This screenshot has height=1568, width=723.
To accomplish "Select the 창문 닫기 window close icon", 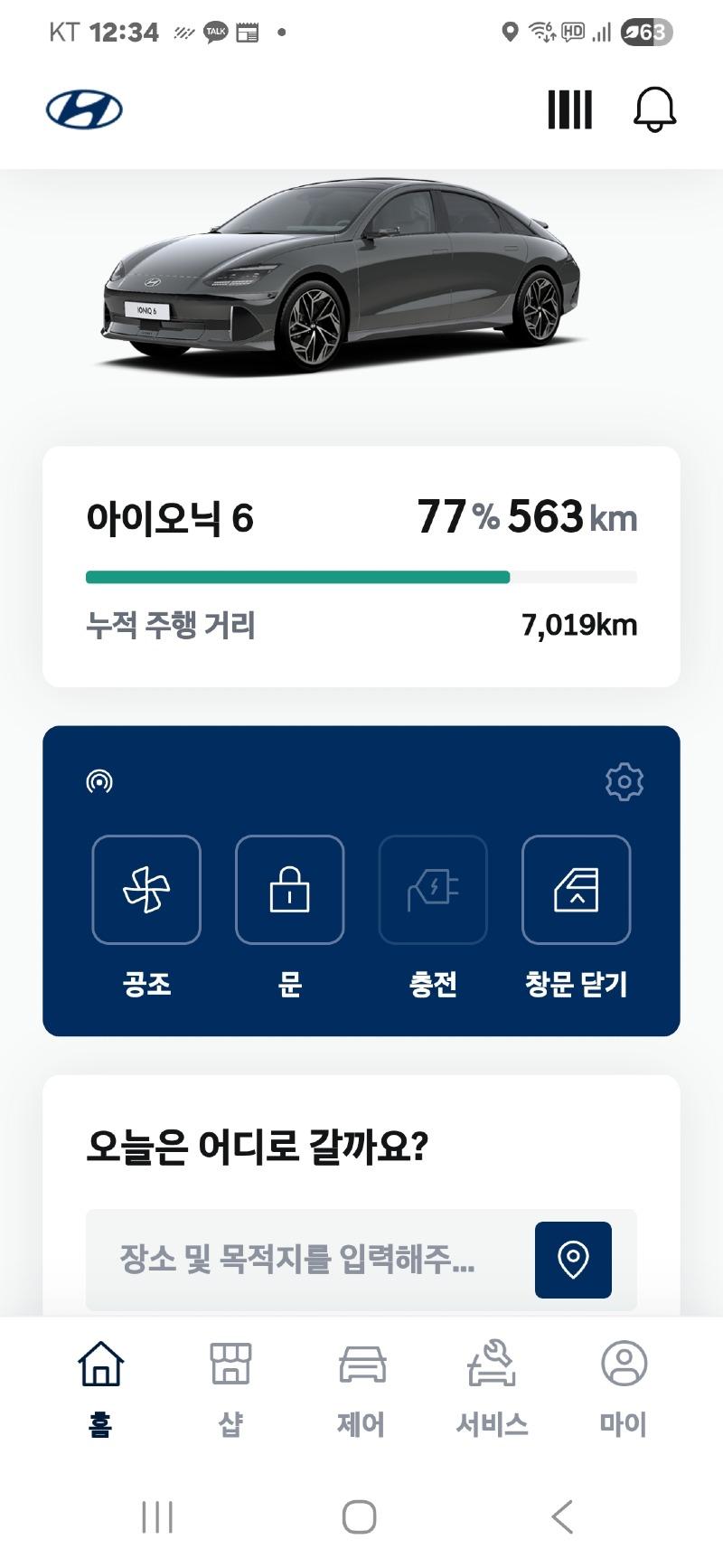I will pyautogui.click(x=576, y=890).
